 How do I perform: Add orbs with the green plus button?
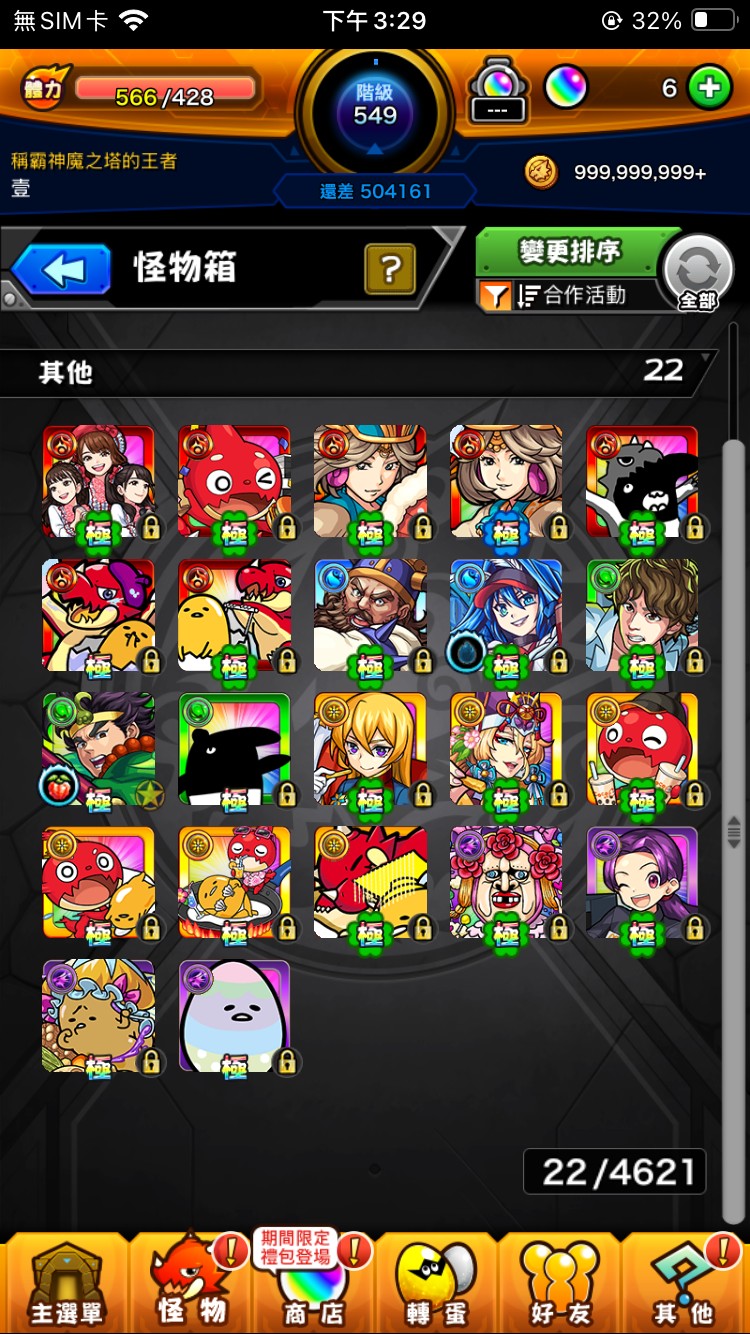[709, 88]
